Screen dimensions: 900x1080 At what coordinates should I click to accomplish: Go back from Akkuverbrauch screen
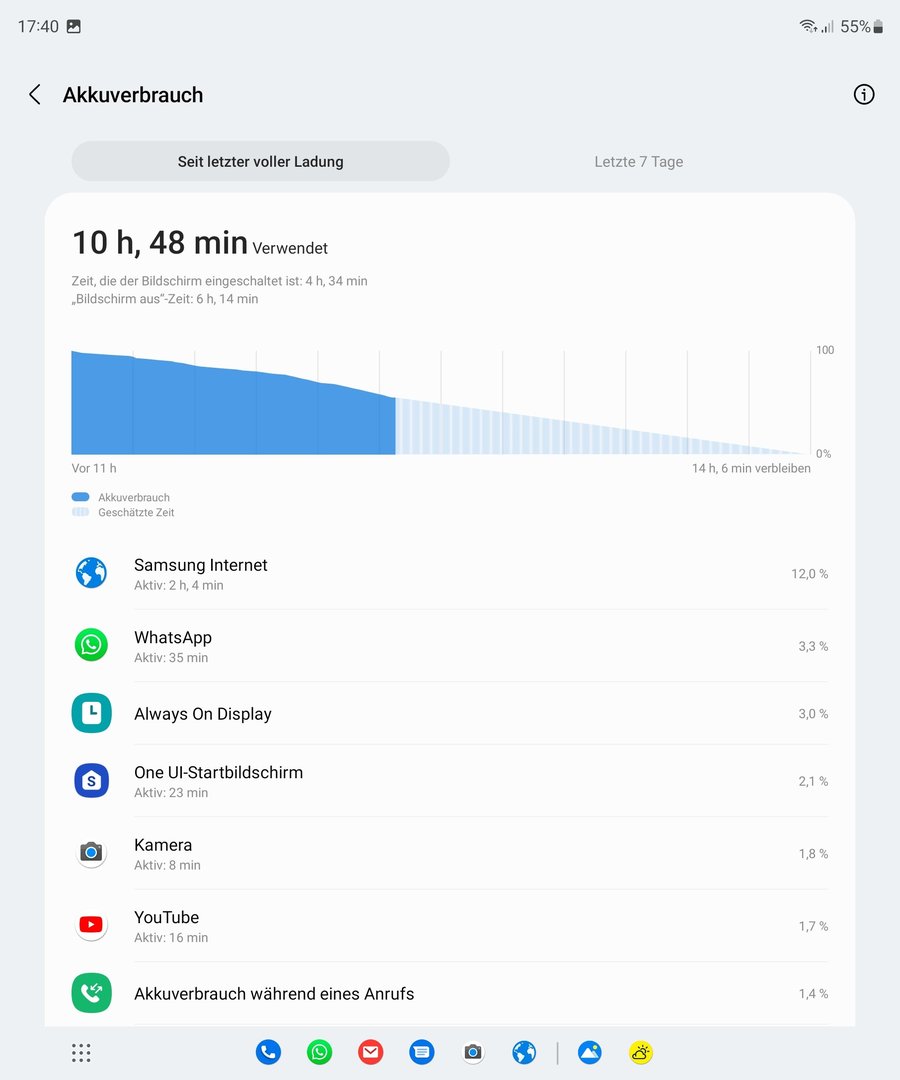click(x=35, y=95)
